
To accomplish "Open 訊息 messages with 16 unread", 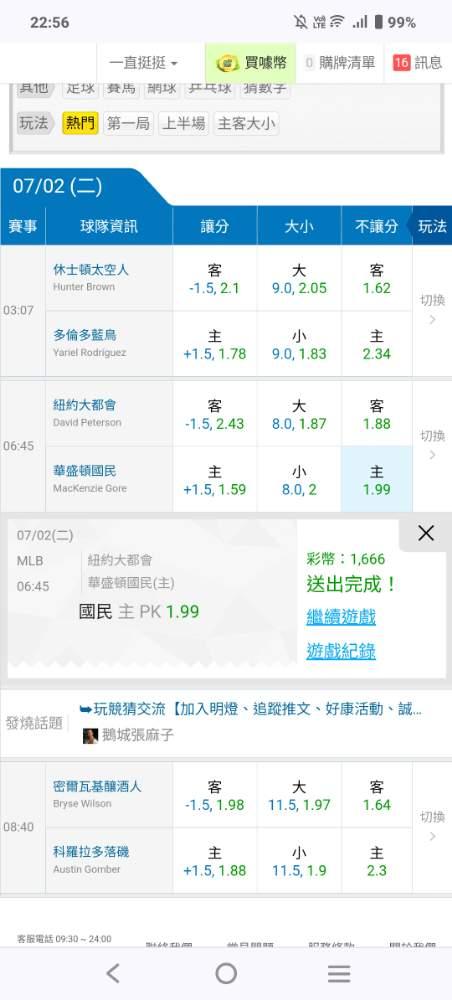I will (x=418, y=62).
